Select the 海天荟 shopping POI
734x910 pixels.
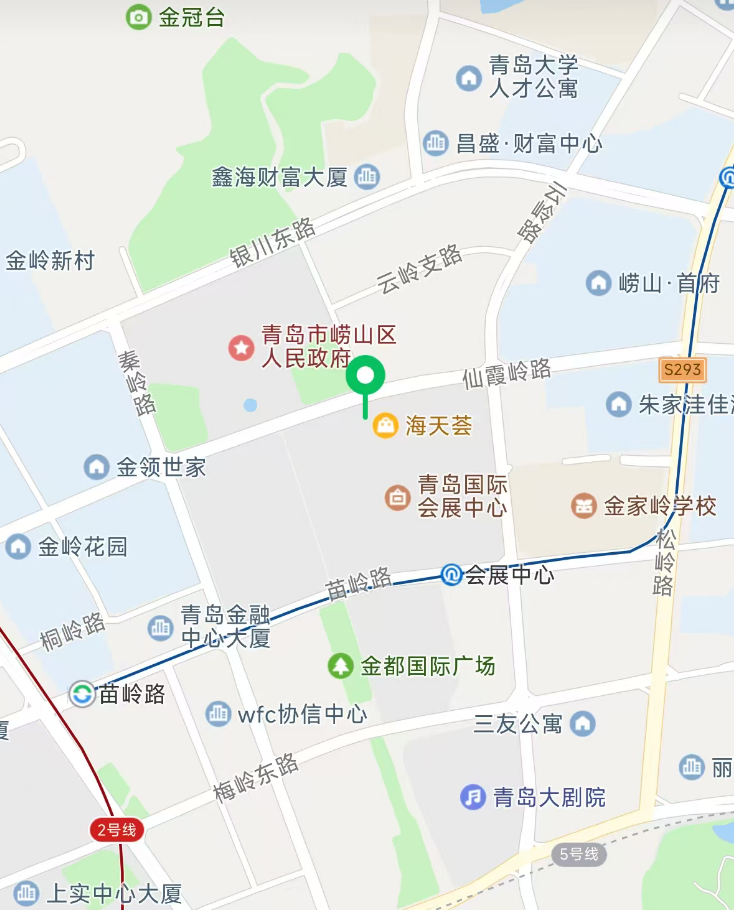(x=385, y=426)
